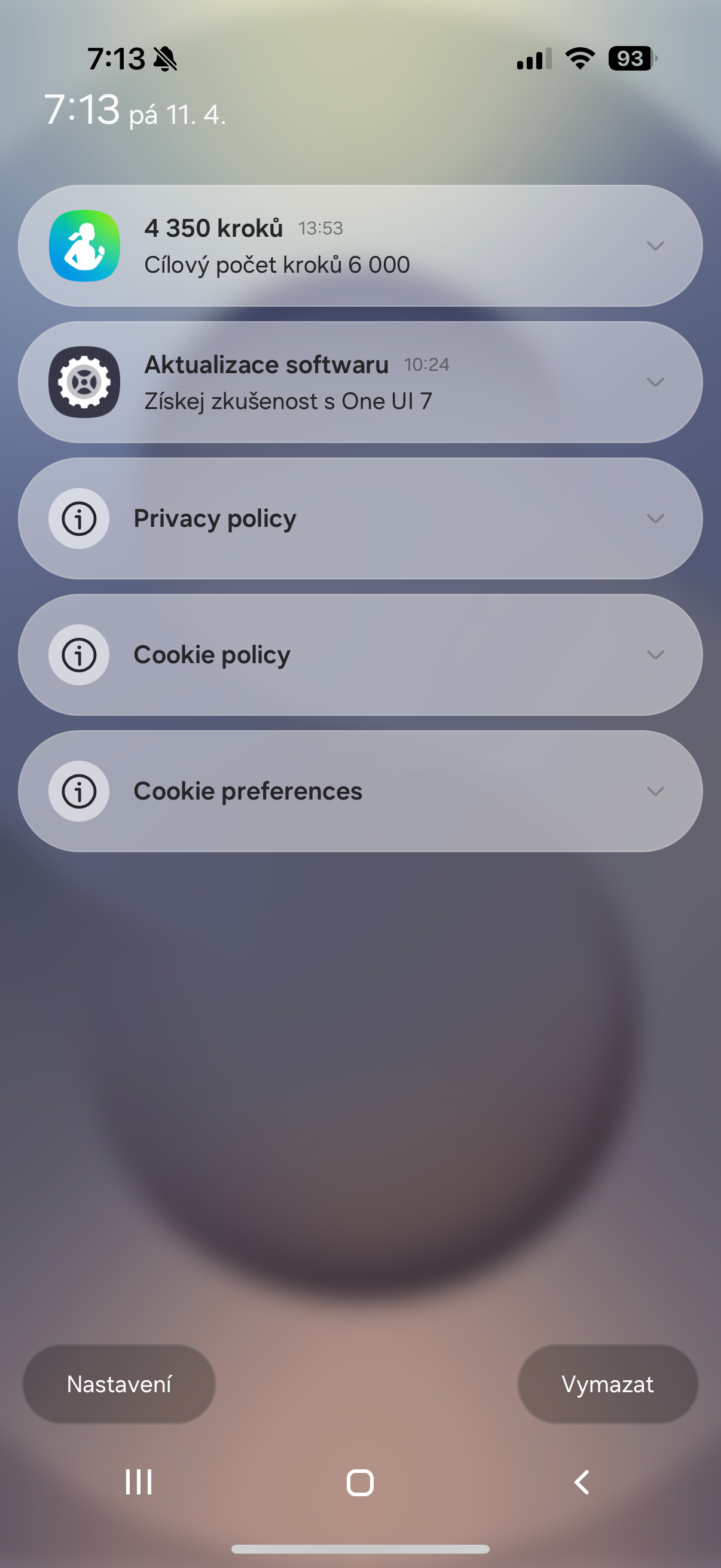The image size is (721, 1568).
Task: Expand the Aktualizace softwaru notification chevron
Action: tap(655, 382)
